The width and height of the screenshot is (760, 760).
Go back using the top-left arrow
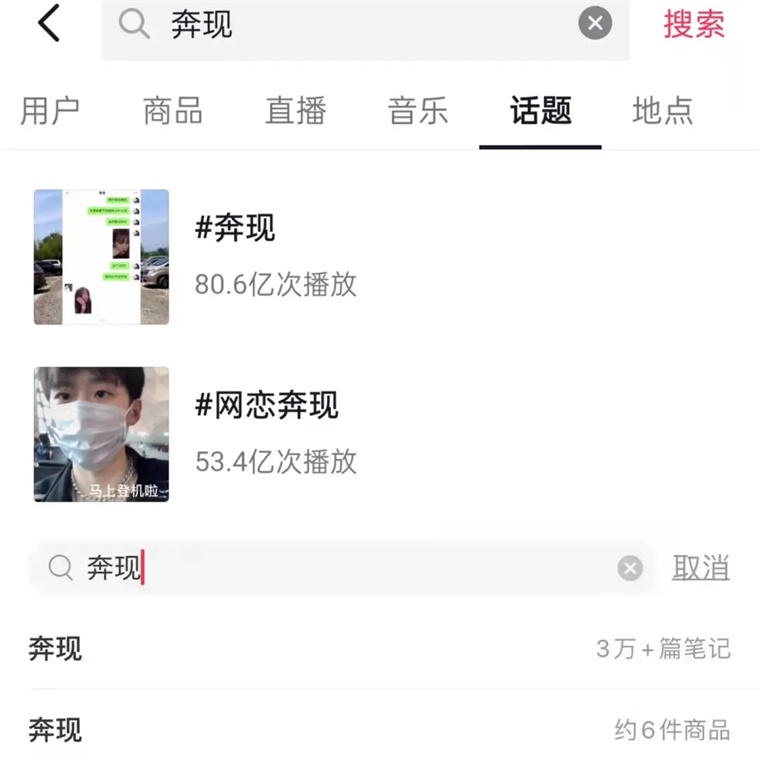(48, 24)
